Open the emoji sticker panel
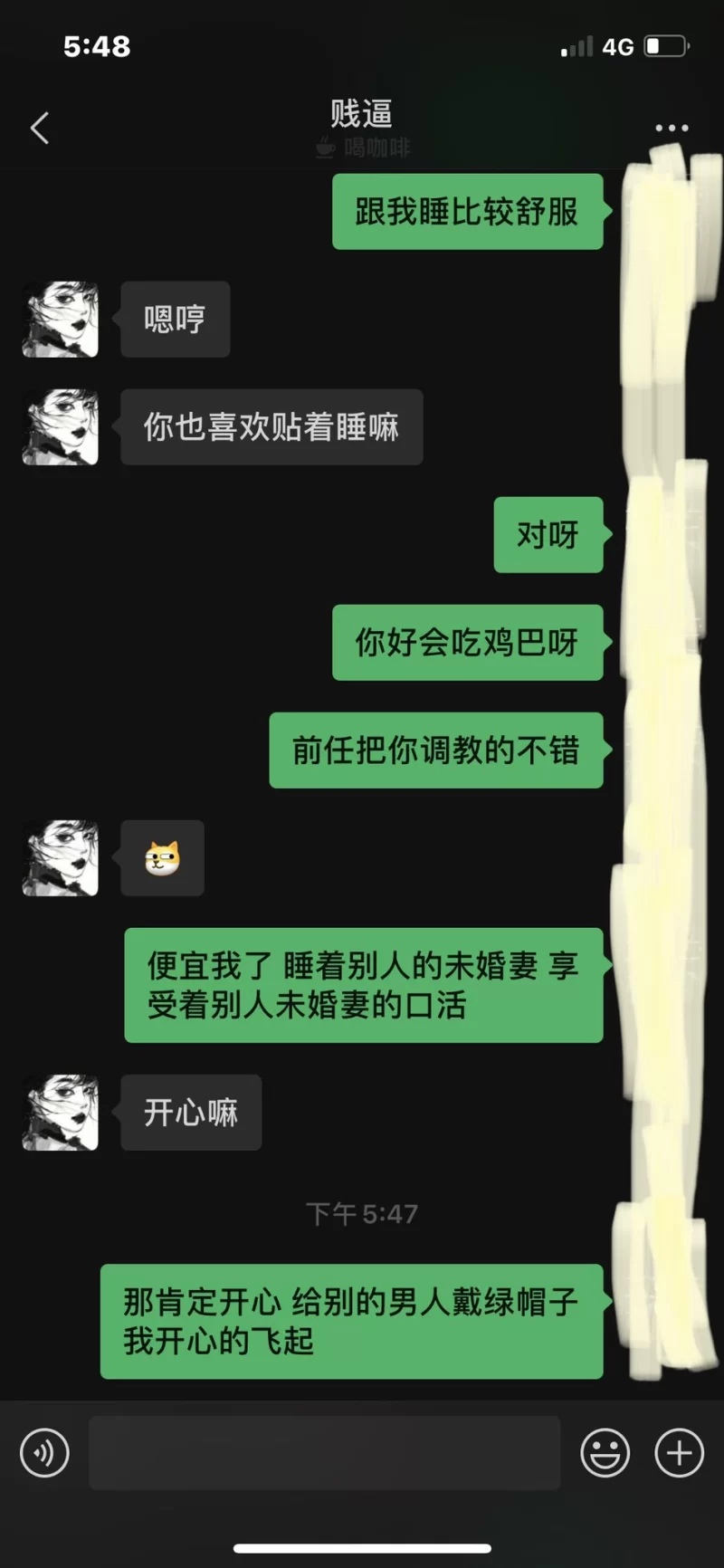Image resolution: width=724 pixels, height=1568 pixels. coord(605,1453)
